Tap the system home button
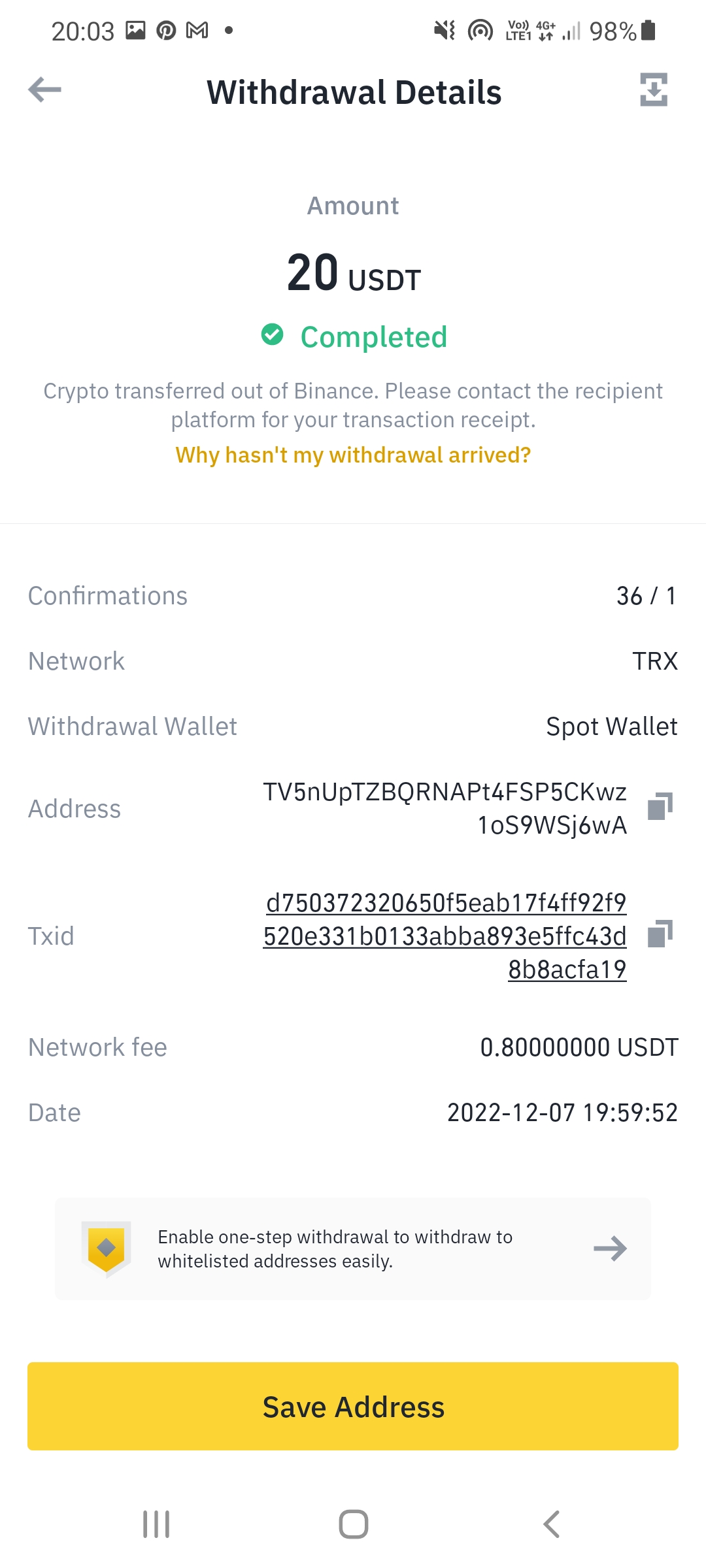Screen dimensions: 706x1568 point(354,1524)
